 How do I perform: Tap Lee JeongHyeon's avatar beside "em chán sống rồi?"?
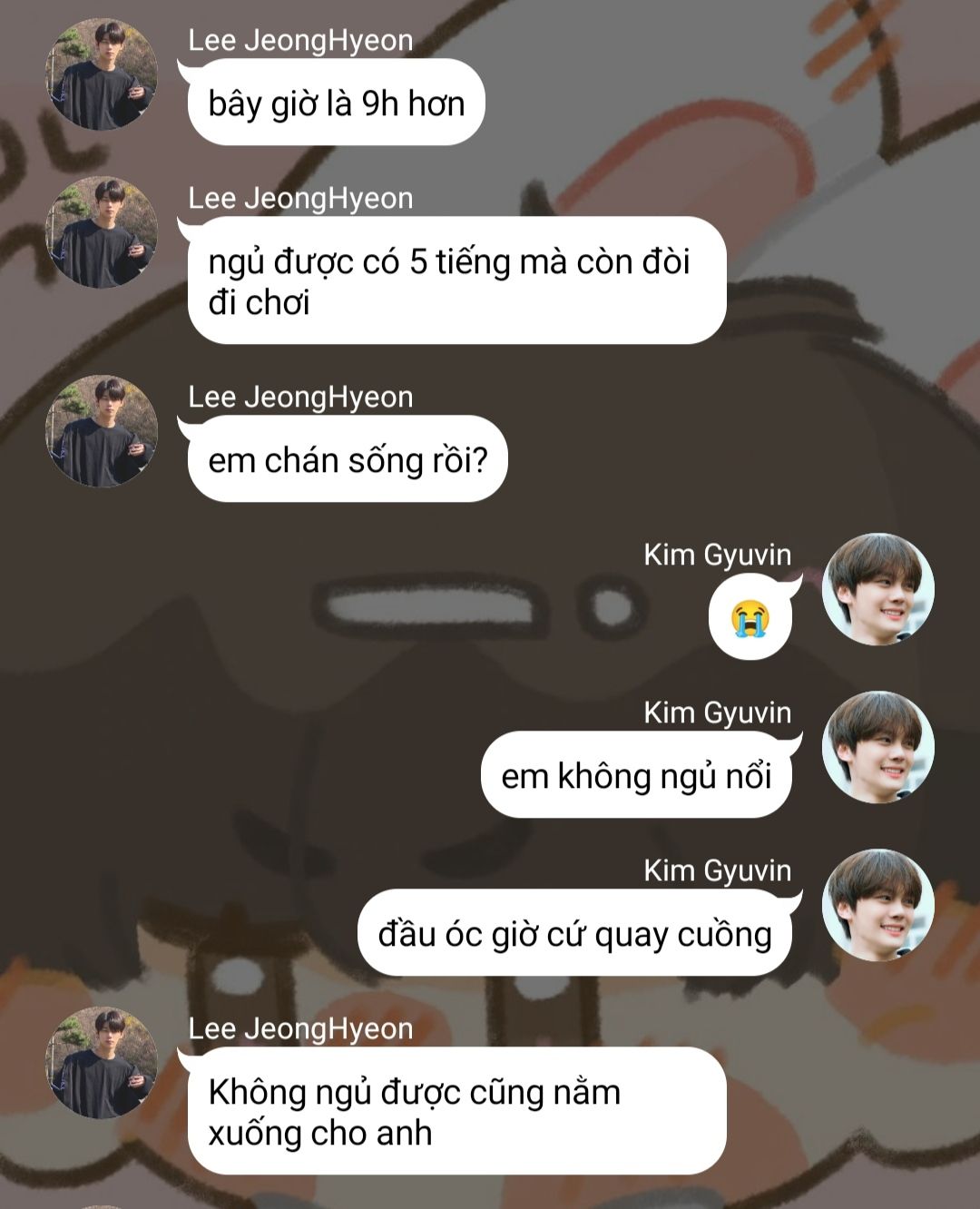click(102, 431)
